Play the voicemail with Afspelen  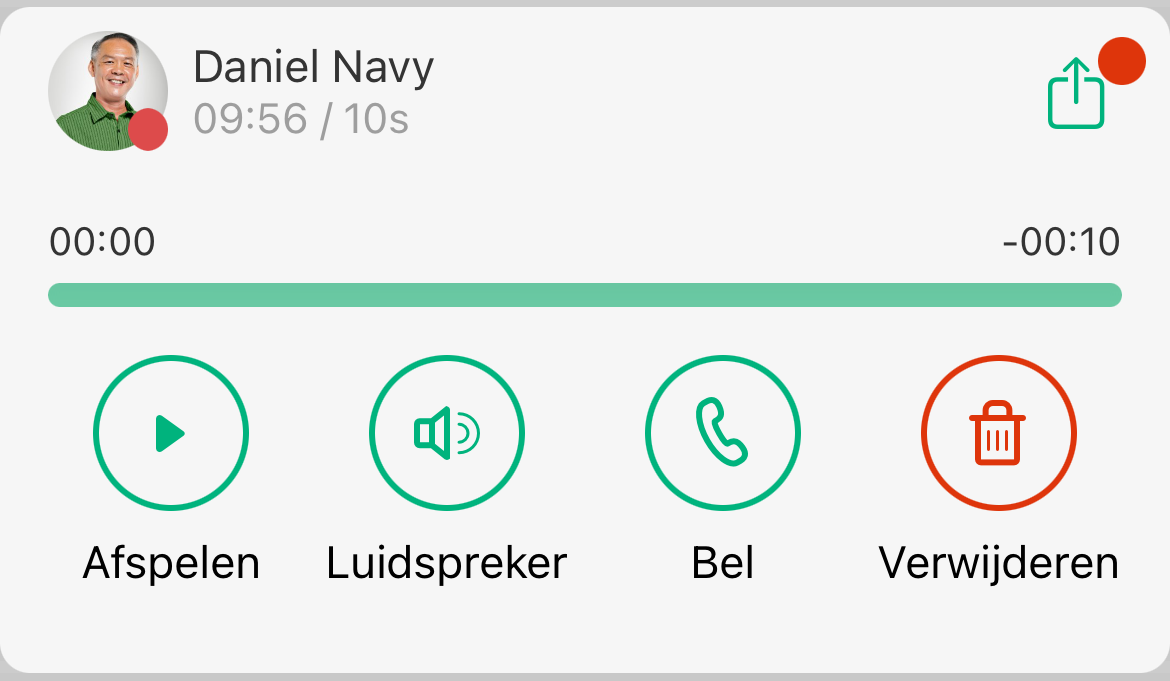[x=170, y=434]
